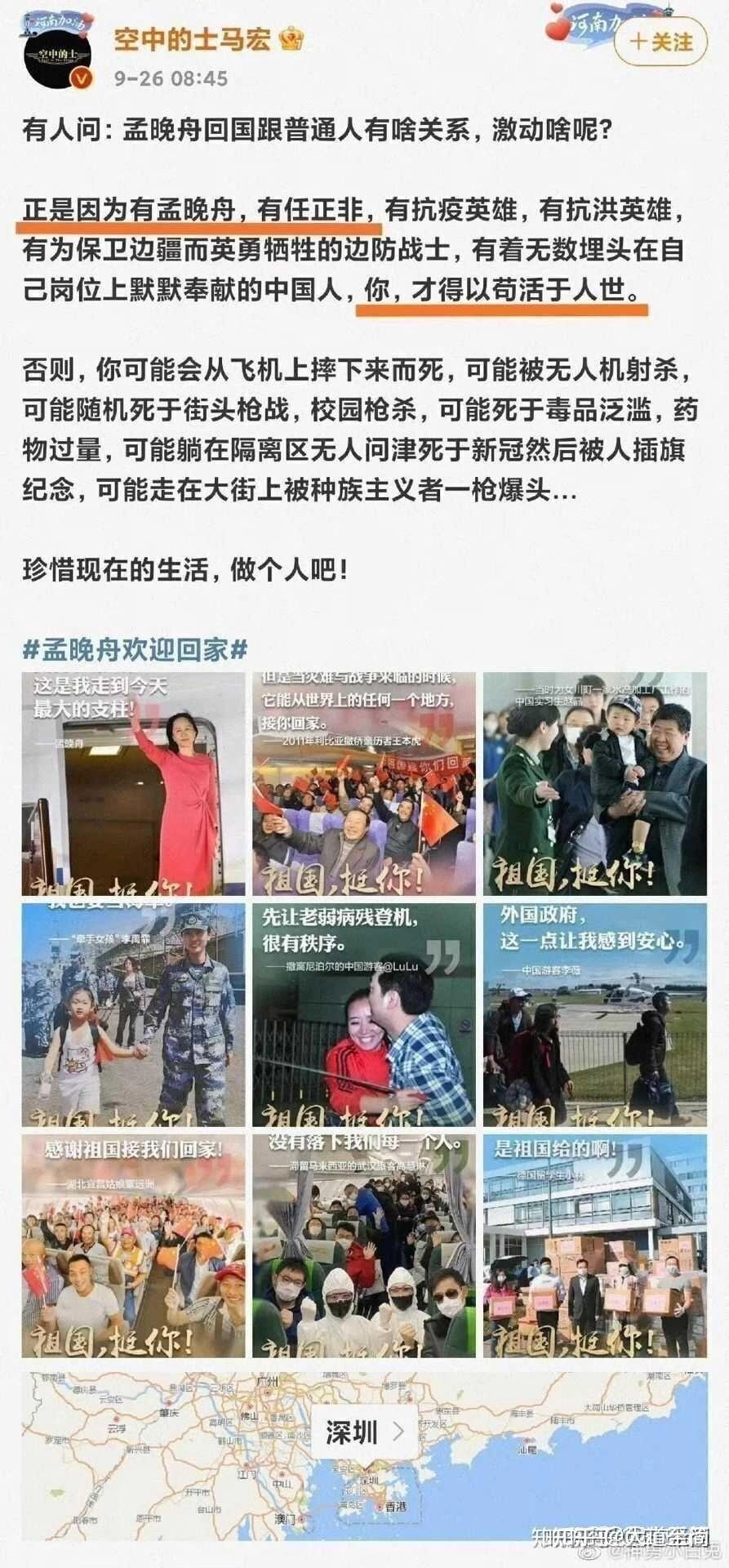Open the image captioned 是祖国给的啊
Viewport: 729px width, 1568px height.
595,1245
